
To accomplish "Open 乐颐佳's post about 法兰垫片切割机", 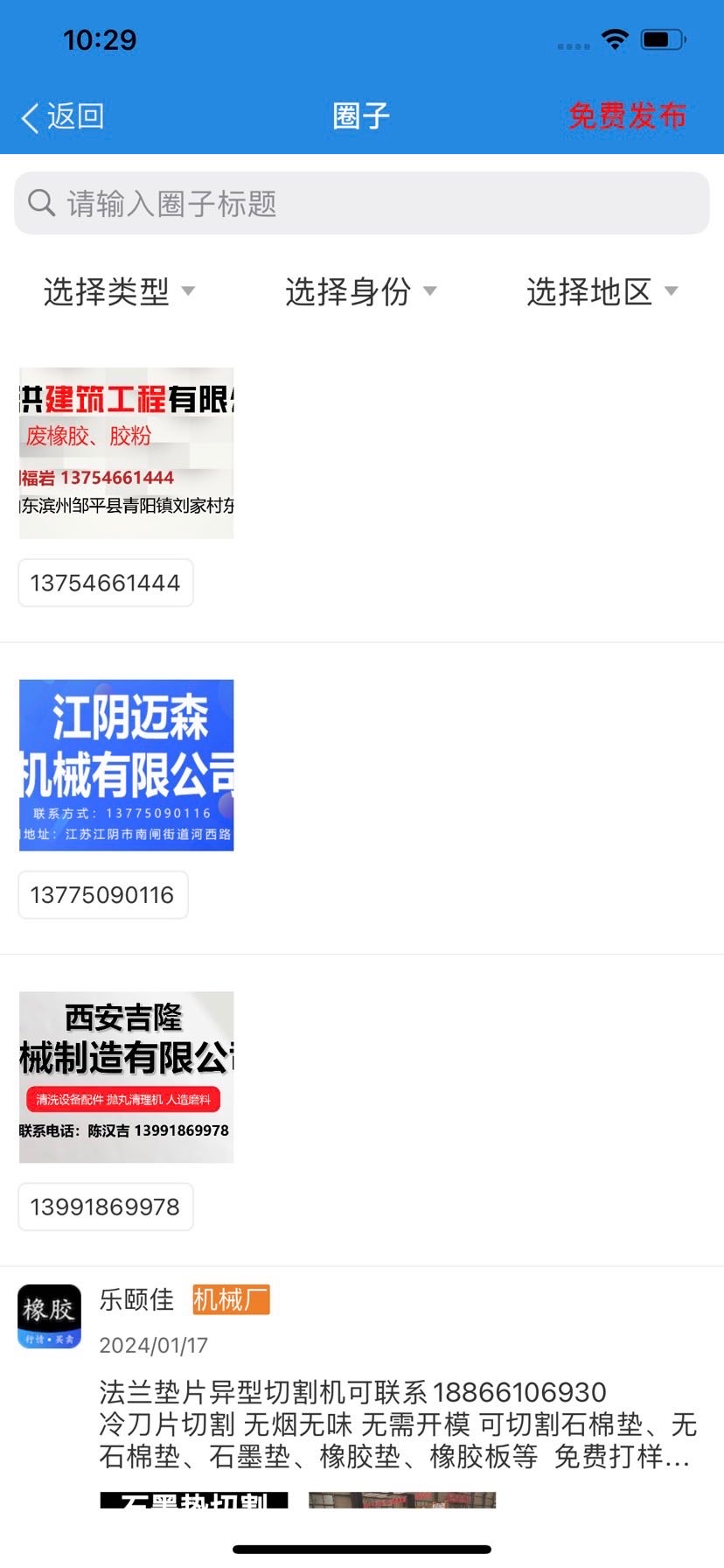I will 397,1424.
